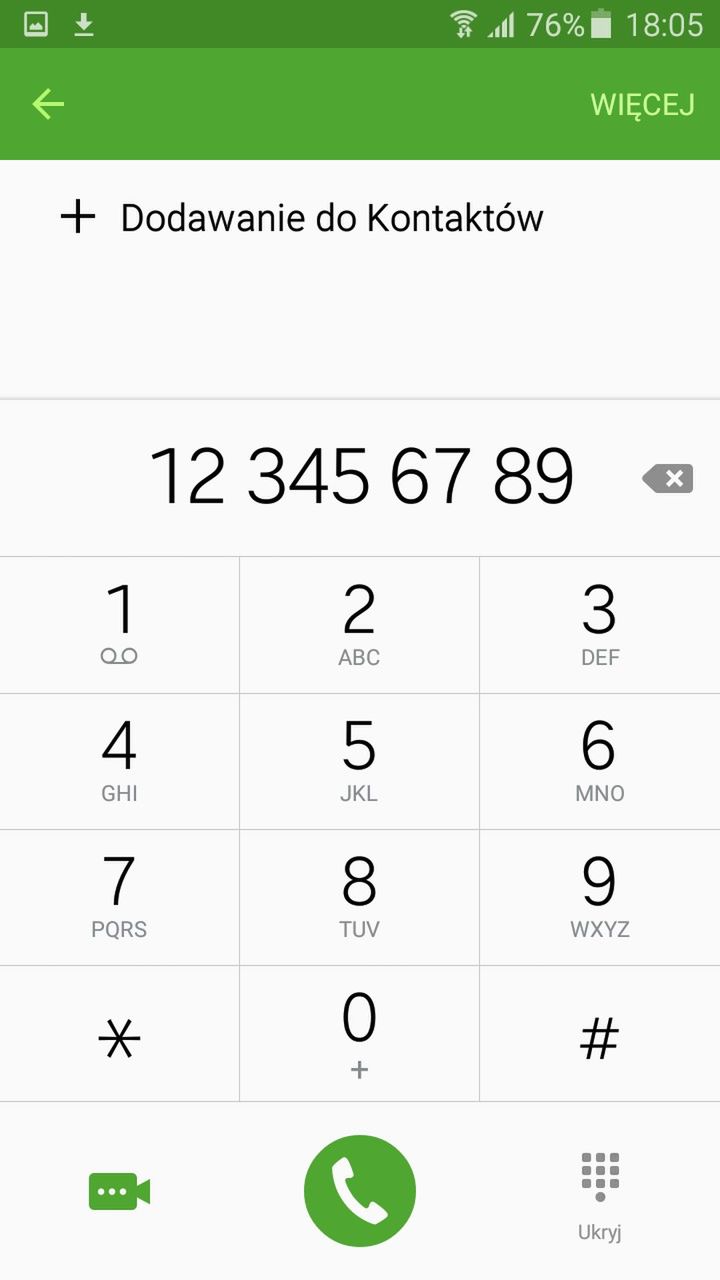Start a video call
Screen dimensions: 720x1280
[119, 1191]
